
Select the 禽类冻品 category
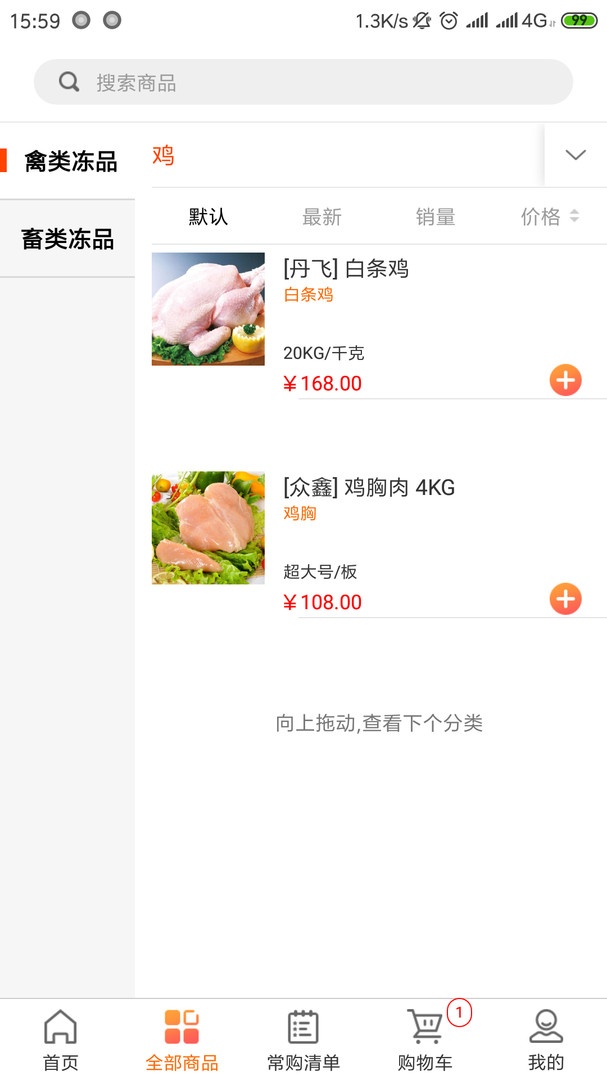point(68,161)
